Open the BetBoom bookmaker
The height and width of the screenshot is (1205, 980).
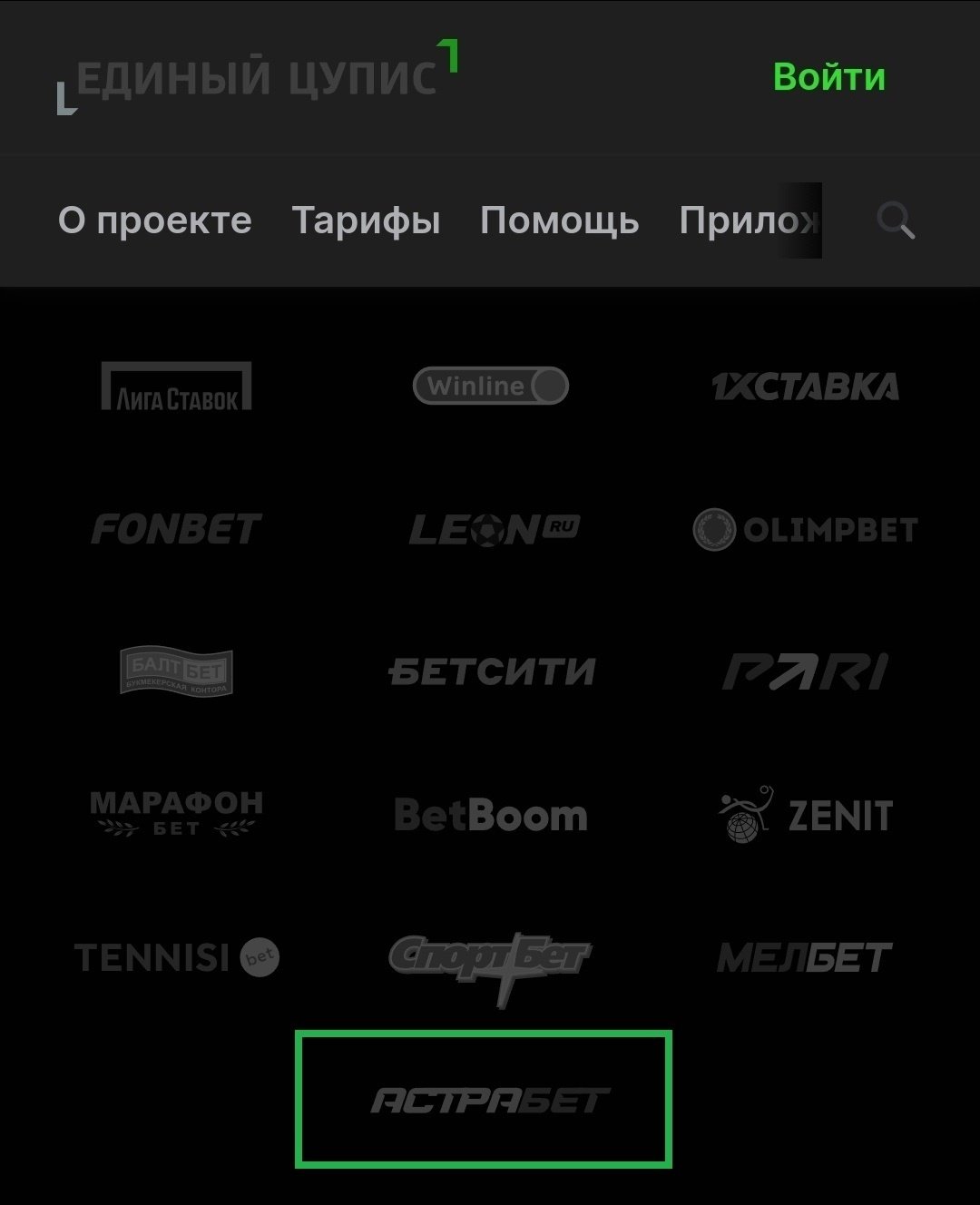coord(491,815)
